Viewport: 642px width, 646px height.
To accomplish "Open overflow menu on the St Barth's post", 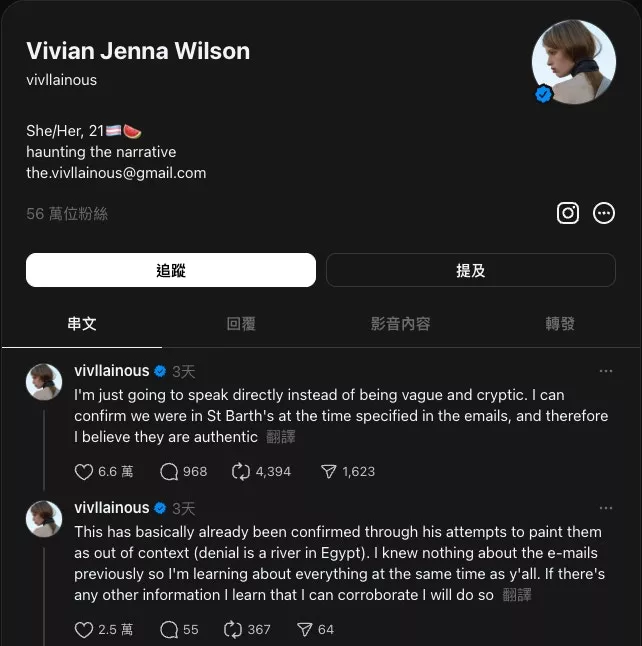I will point(606,371).
